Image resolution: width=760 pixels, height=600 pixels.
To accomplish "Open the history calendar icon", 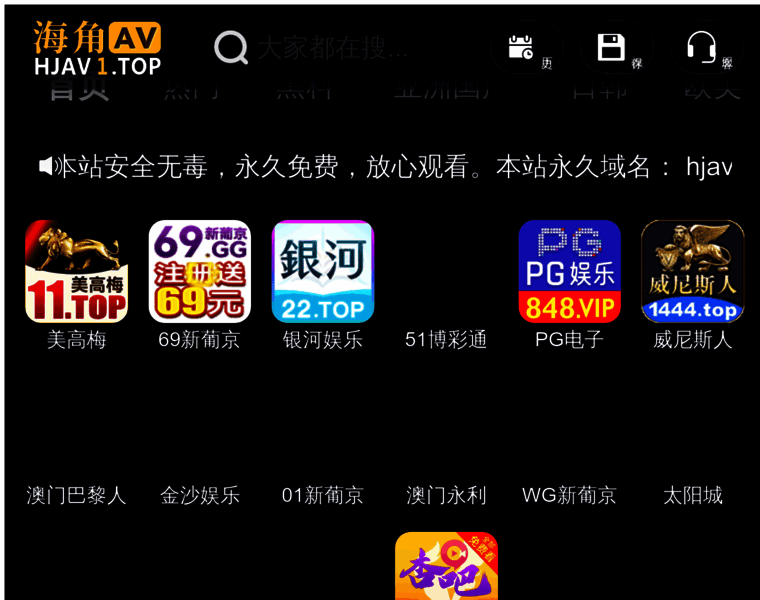I will point(521,47).
